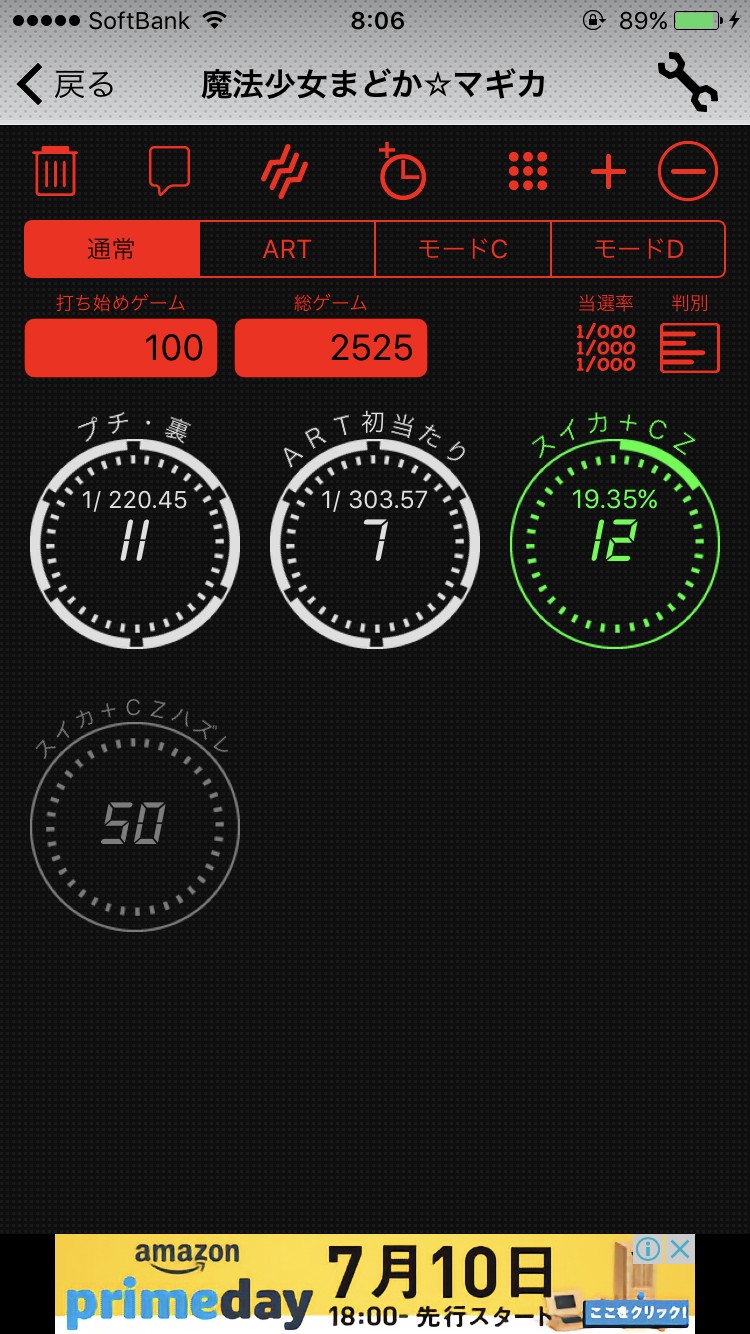
Task: Edit the 打ち始めゲーム field
Action: pos(121,348)
